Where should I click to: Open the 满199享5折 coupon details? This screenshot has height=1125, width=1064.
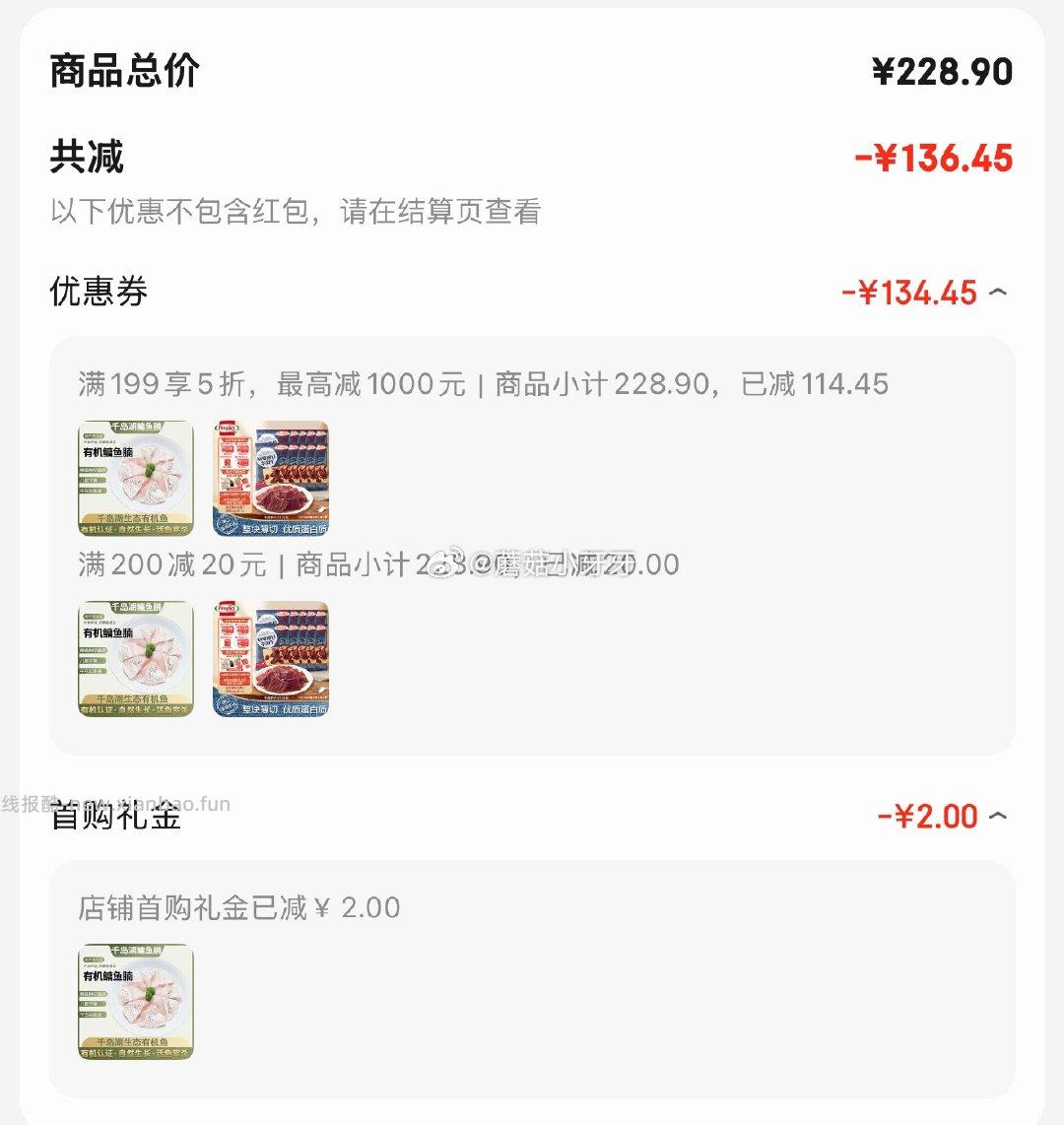tap(483, 383)
